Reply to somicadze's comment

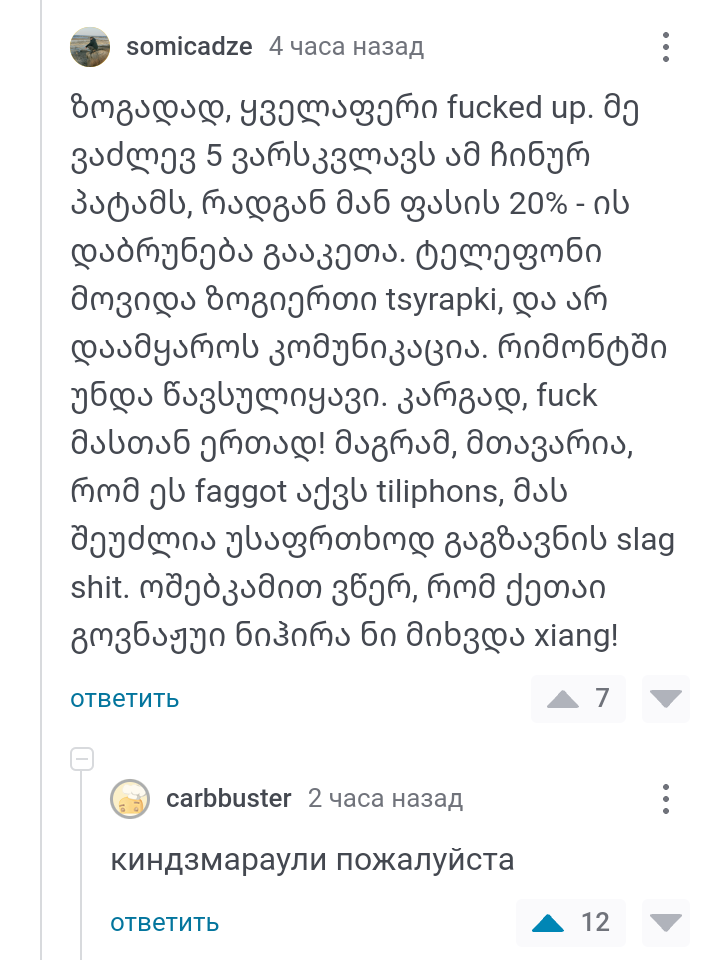[x=124, y=698]
